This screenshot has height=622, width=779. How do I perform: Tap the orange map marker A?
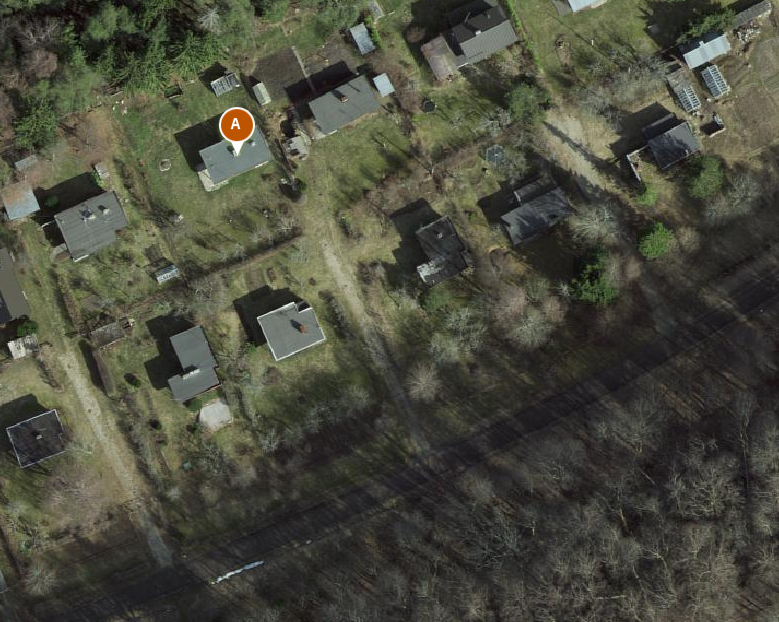pyautogui.click(x=236, y=127)
